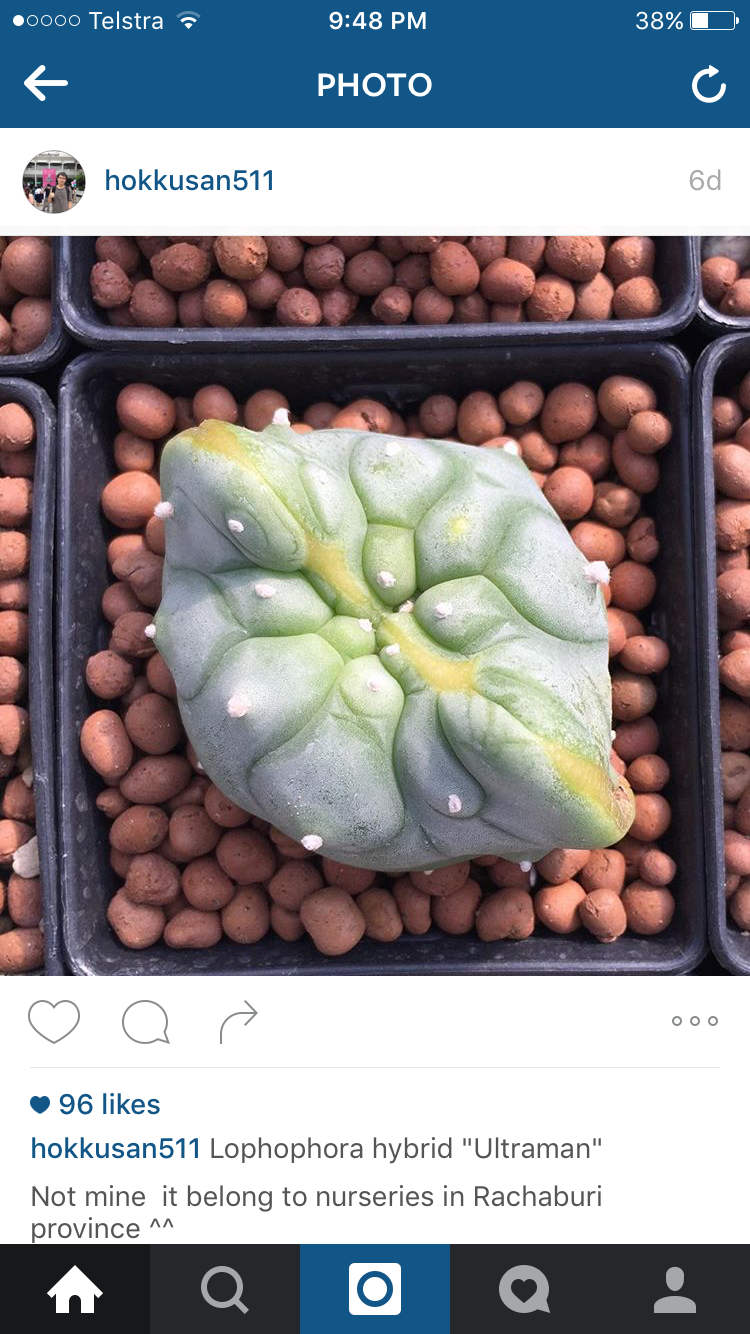750x1334 pixels.
Task: Open your own profile from the bottom bar
Action: [x=674, y=1289]
